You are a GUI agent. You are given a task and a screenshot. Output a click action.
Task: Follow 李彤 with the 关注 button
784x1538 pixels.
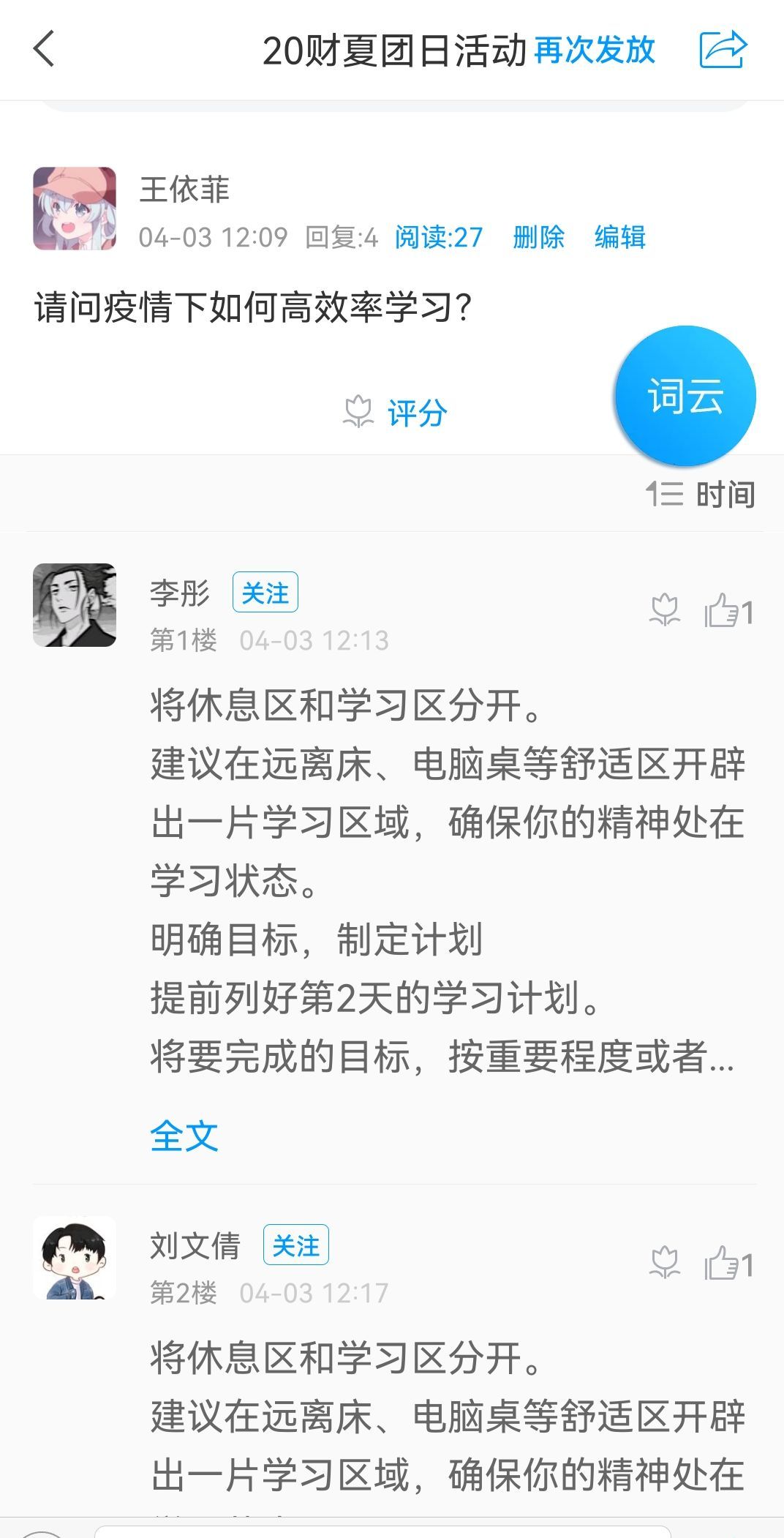265,592
